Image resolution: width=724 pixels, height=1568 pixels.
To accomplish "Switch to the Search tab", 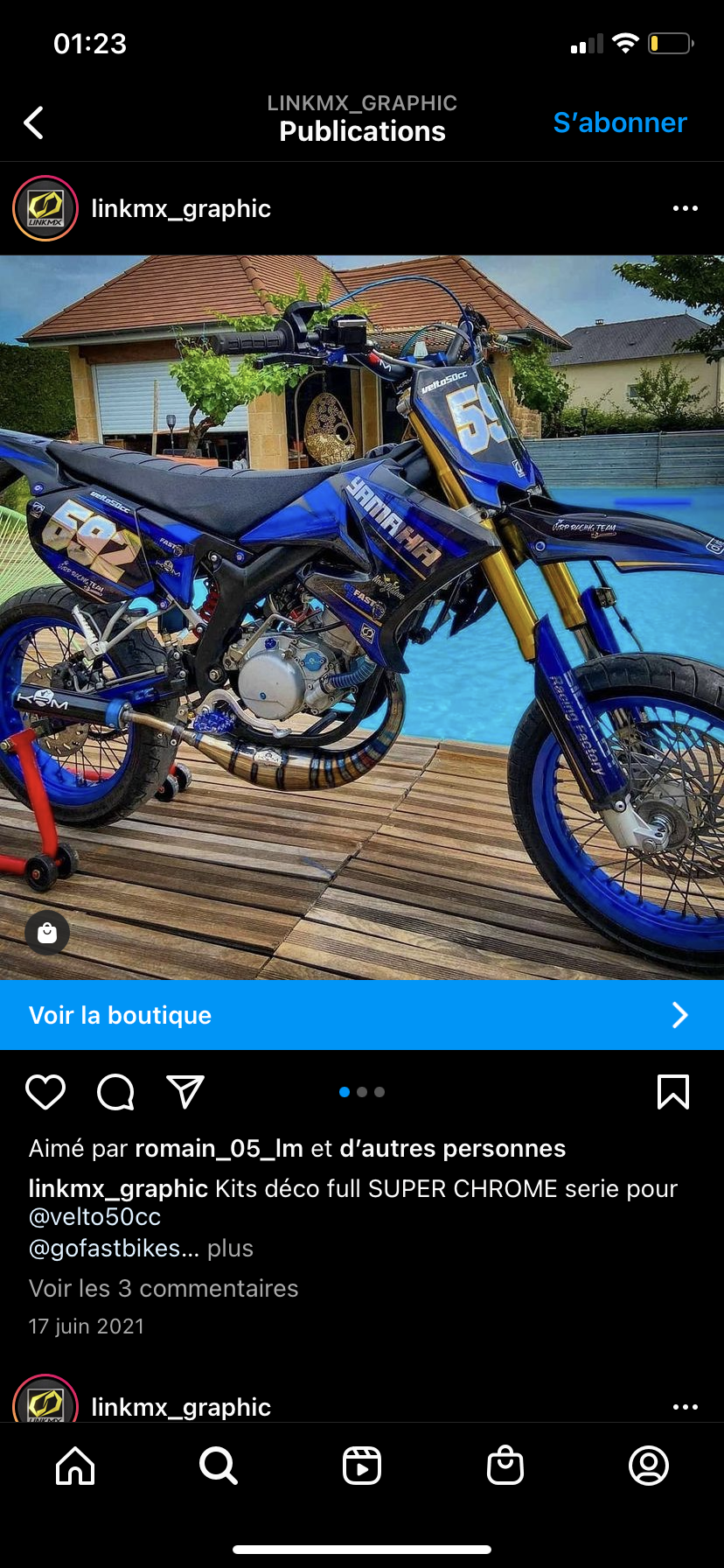I will (x=219, y=1466).
